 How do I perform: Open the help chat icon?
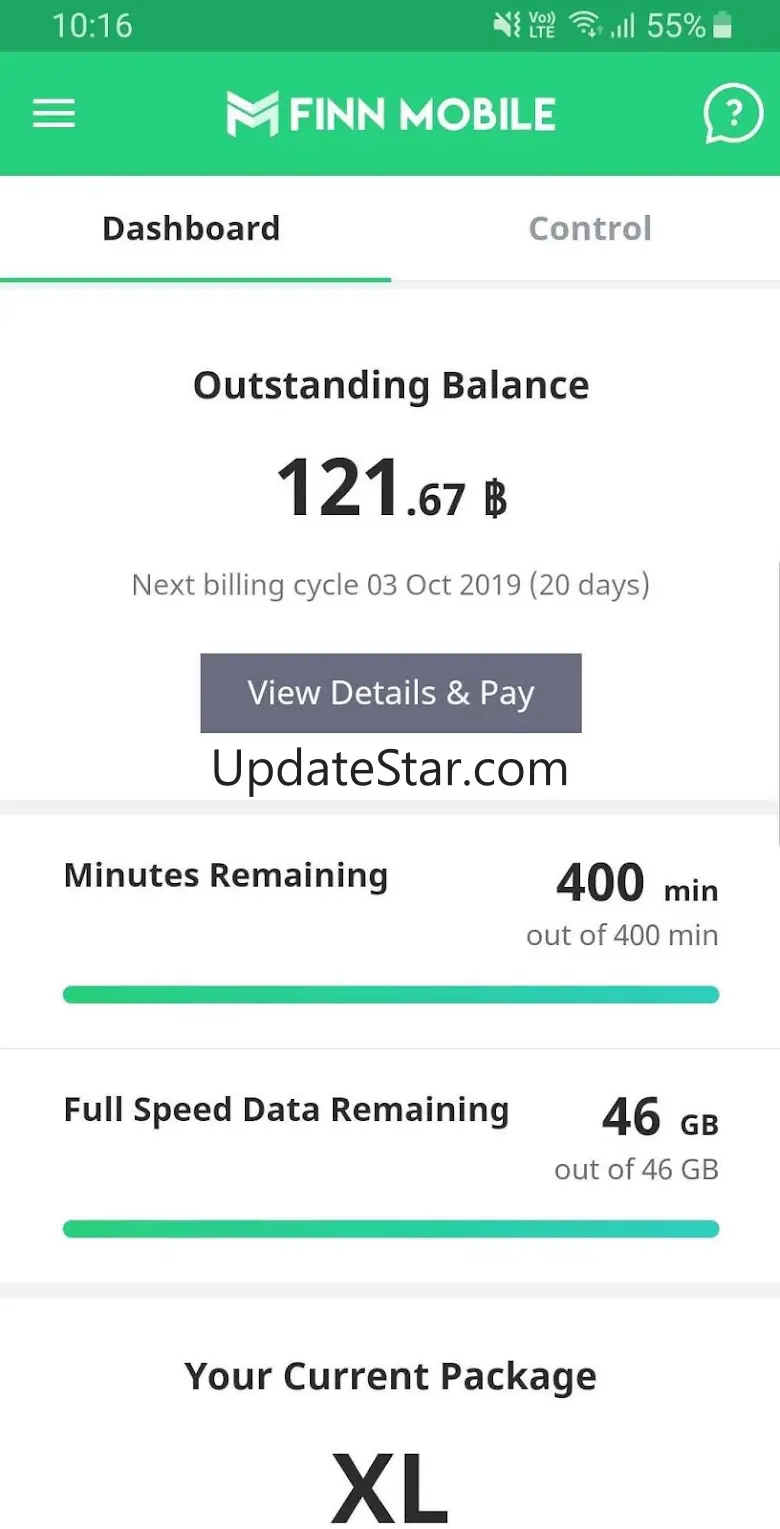[x=731, y=114]
